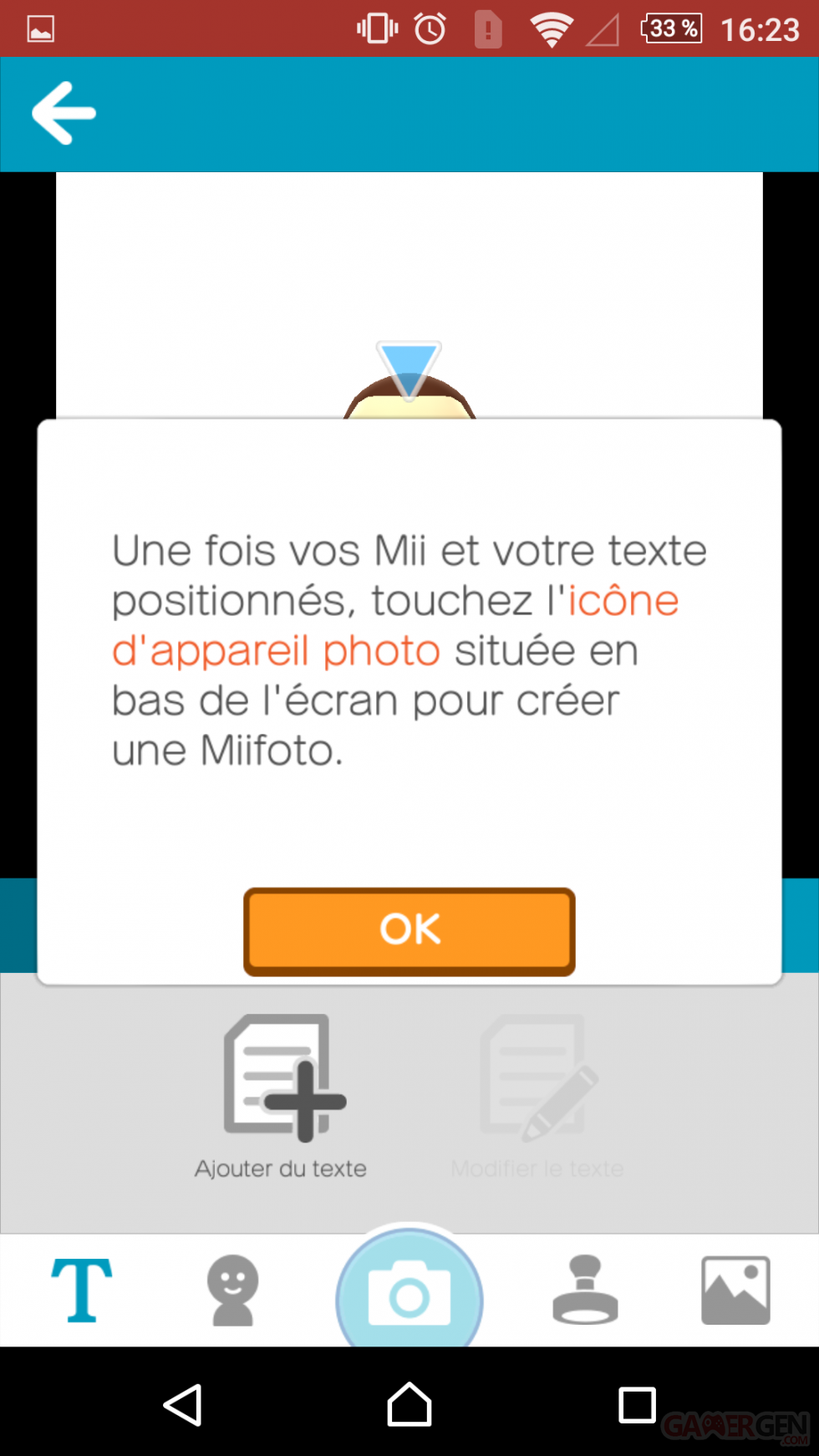
Task: Open recent apps with the square button
Action: [637, 1405]
